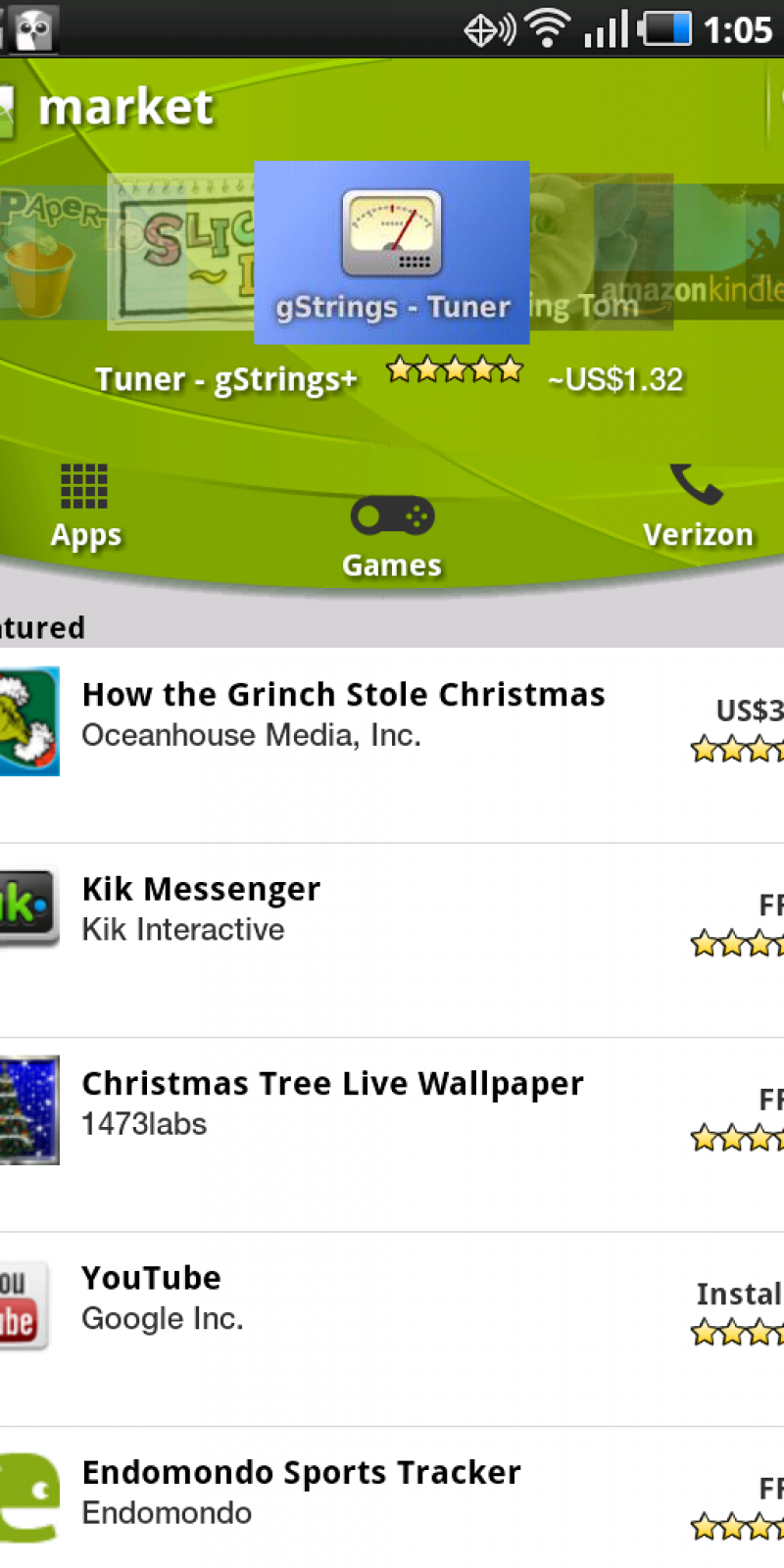Open the gStrings - Tuner featured tile

coord(392,252)
